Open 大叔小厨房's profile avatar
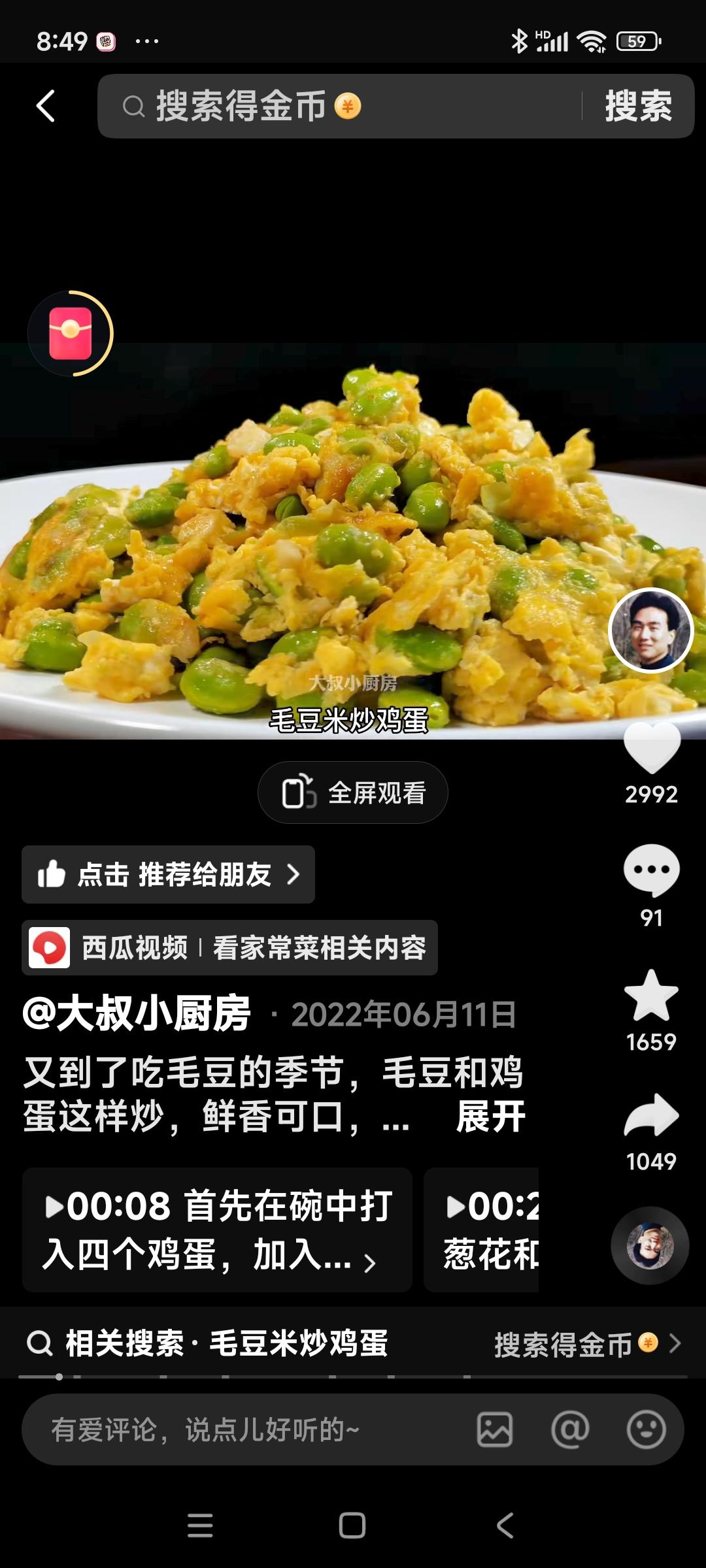Viewport: 706px width, 1568px height. (x=650, y=630)
